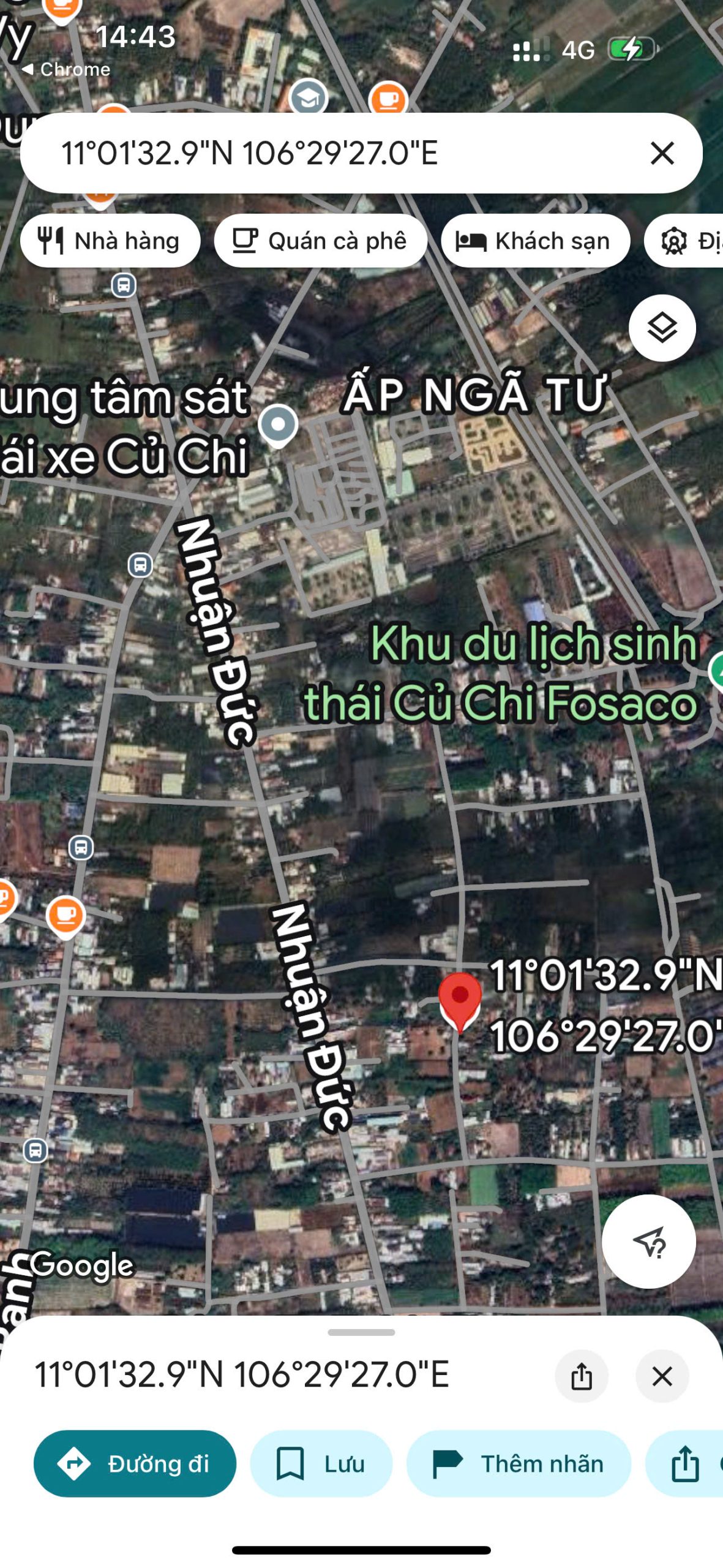
Task: Clear the coordinates in the search bar
Action: click(x=662, y=153)
